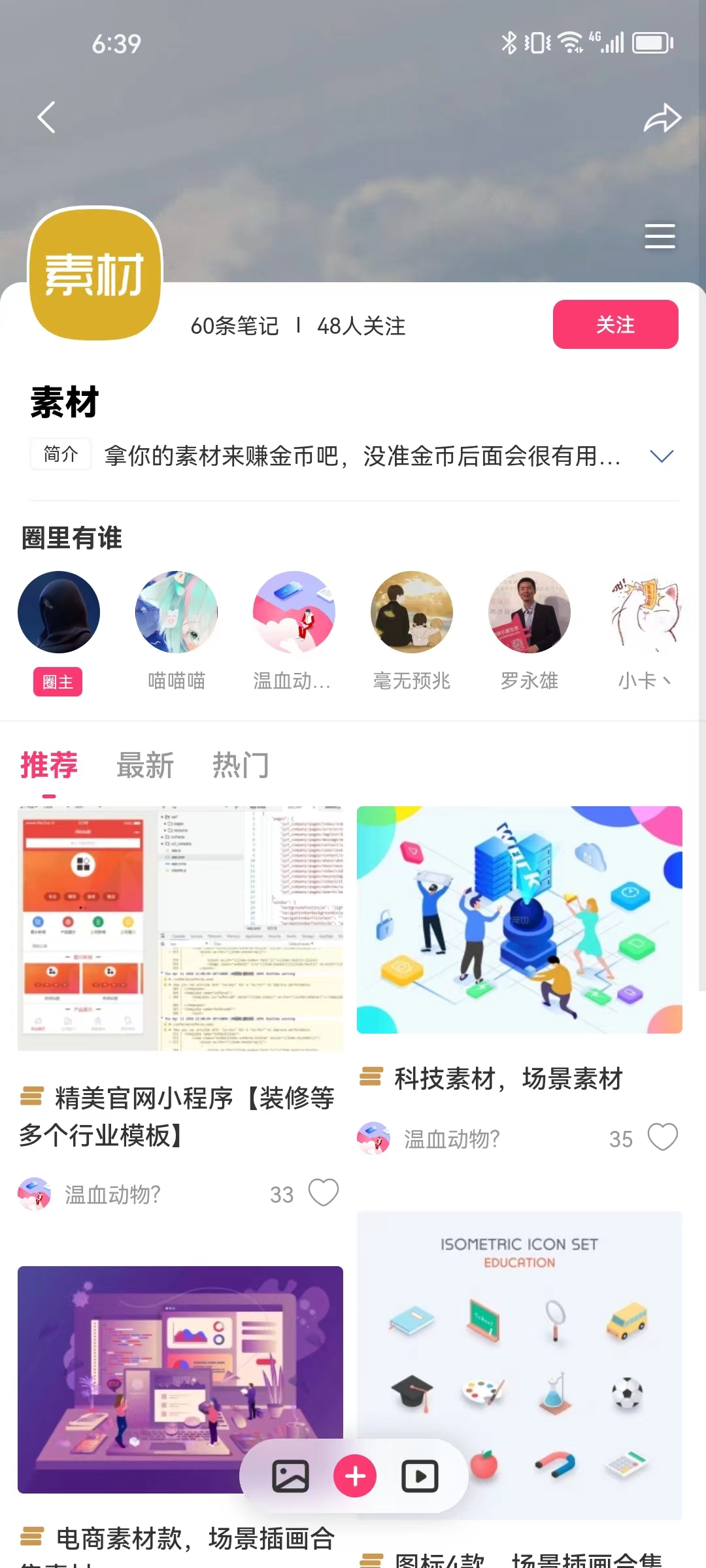706x1568 pixels.
Task: Open the three-line menu icon
Action: [x=660, y=236]
